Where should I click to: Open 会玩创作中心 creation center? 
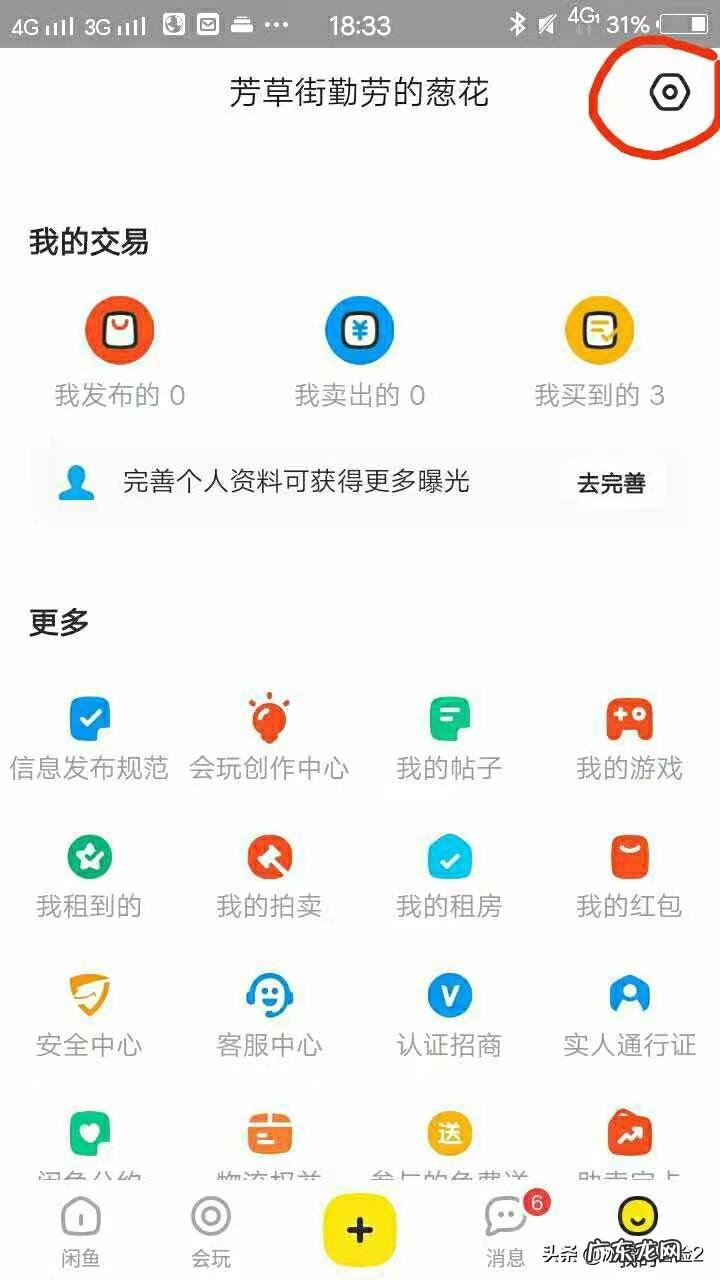(268, 735)
